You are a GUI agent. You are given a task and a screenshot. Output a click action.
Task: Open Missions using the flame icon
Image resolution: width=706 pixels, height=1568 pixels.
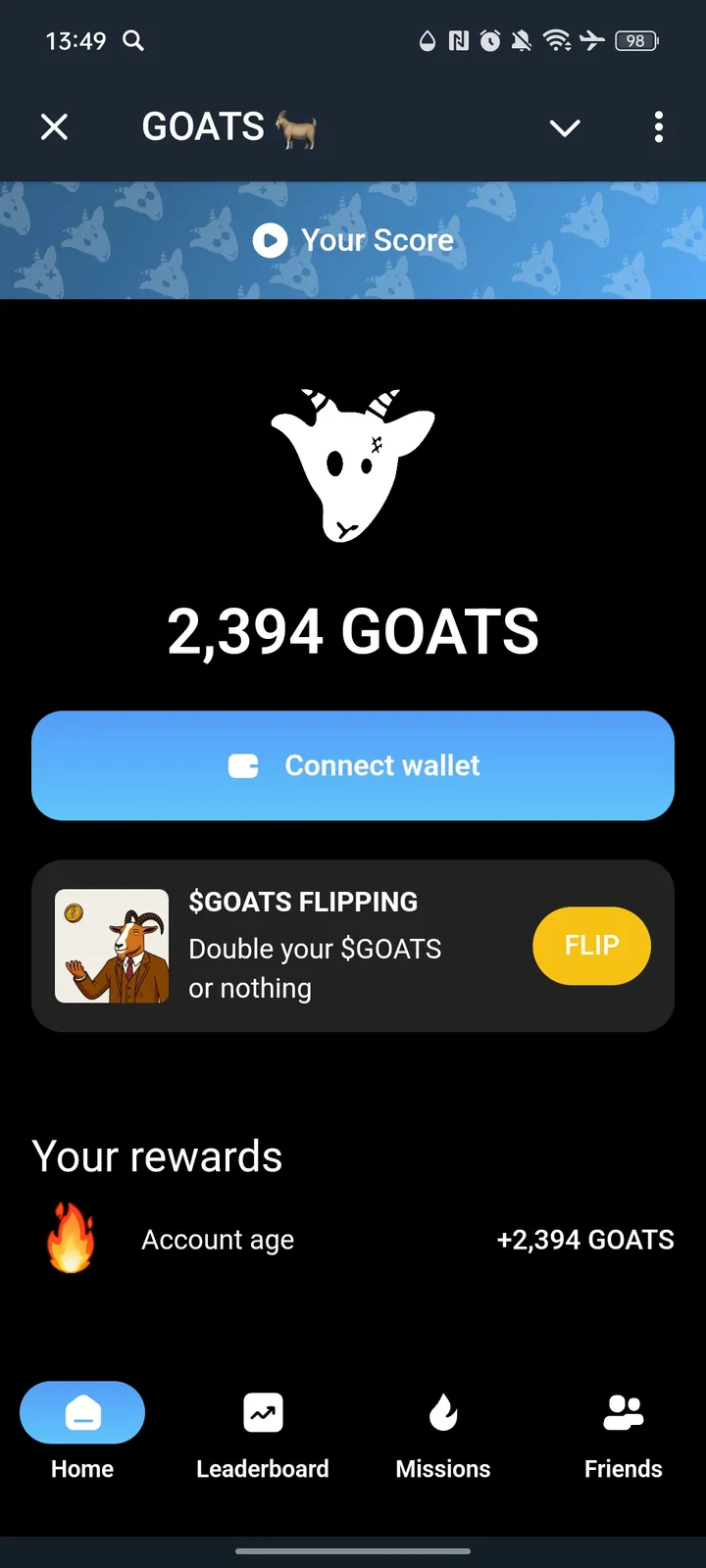pyautogui.click(x=442, y=1412)
